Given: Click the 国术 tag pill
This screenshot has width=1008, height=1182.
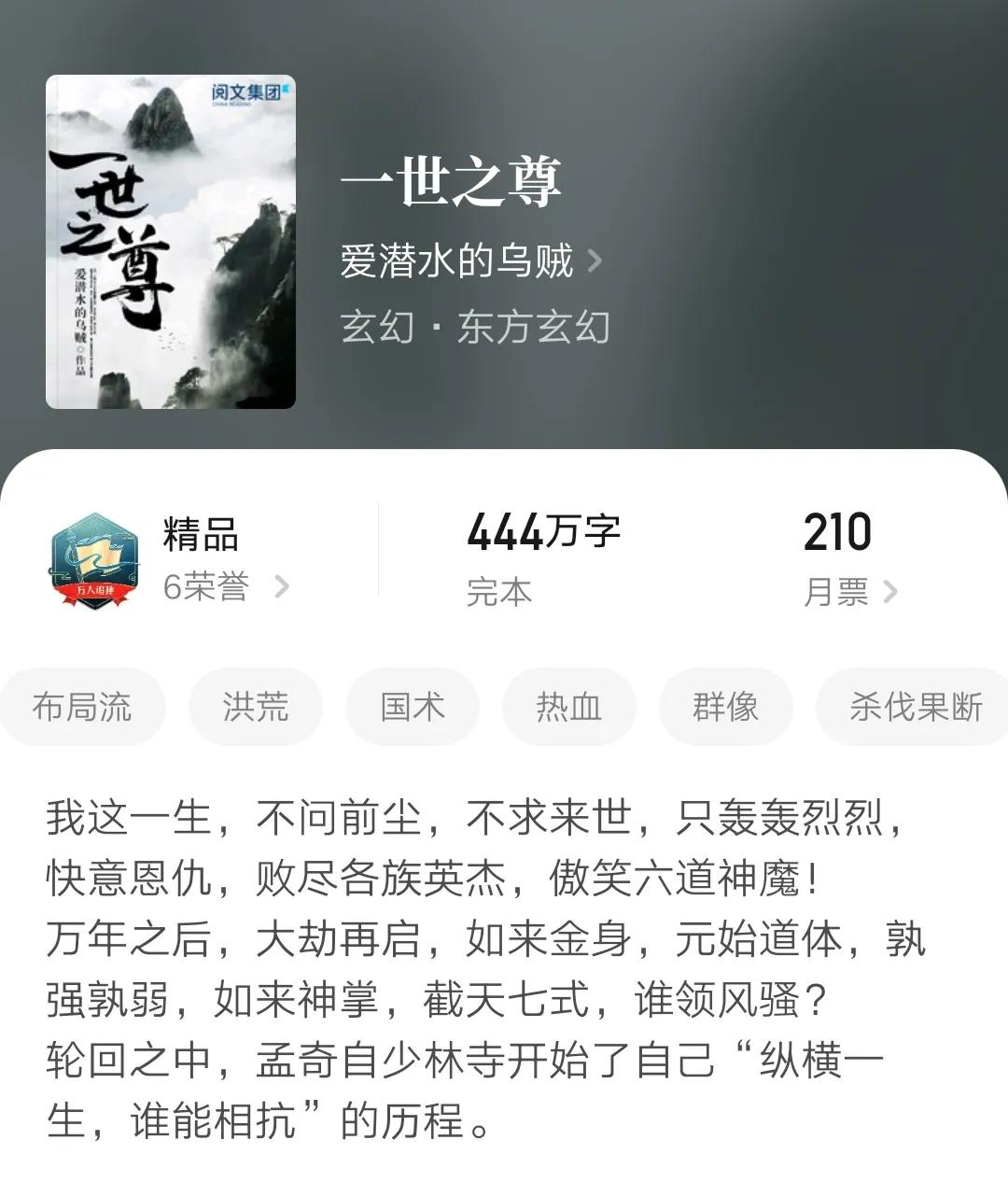Looking at the screenshot, I should (413, 707).
